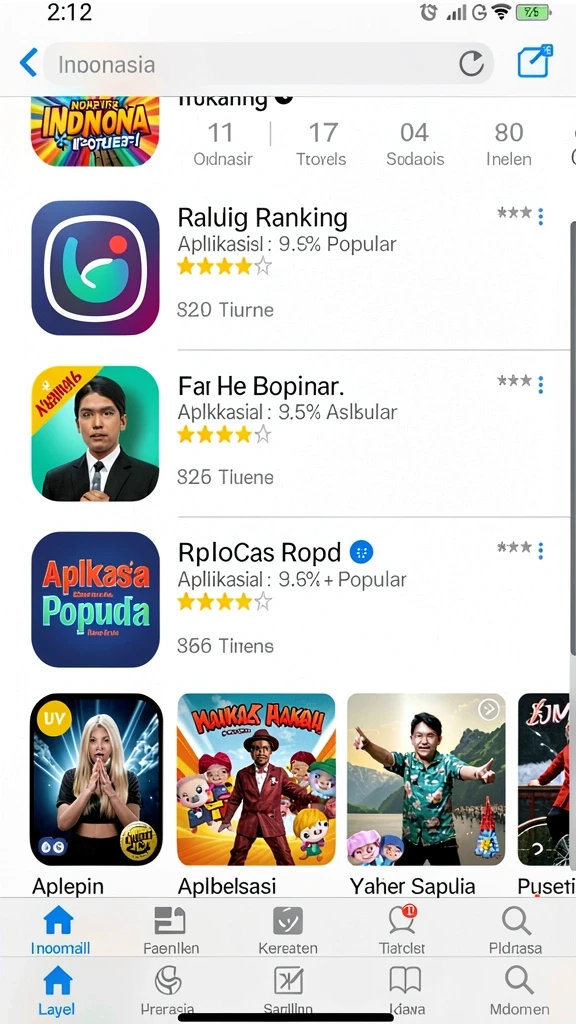The width and height of the screenshot is (576, 1024).
Task: Open overflow menu for Ralulg Ranking
Action: tap(540, 217)
